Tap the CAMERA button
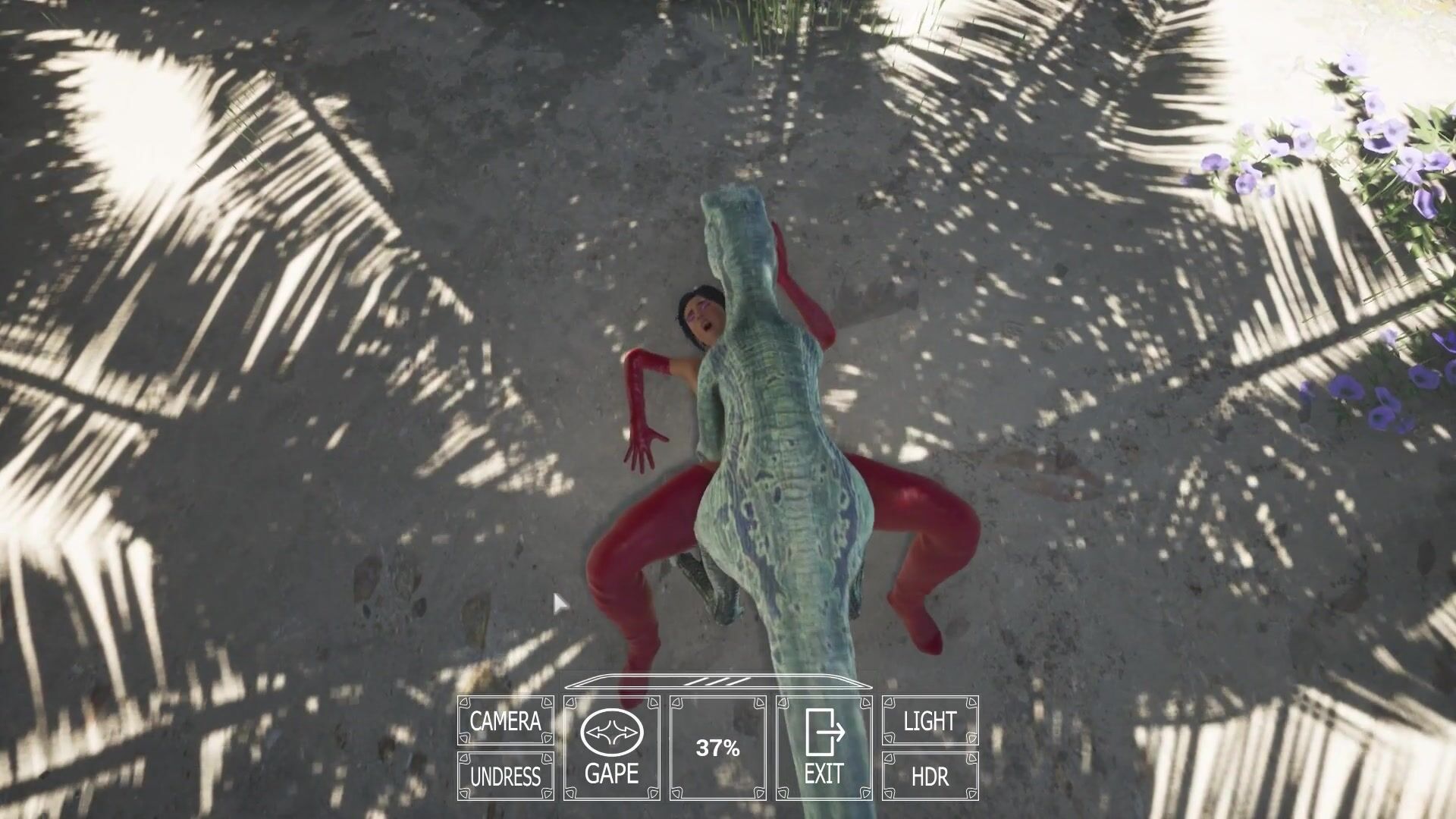 505,720
